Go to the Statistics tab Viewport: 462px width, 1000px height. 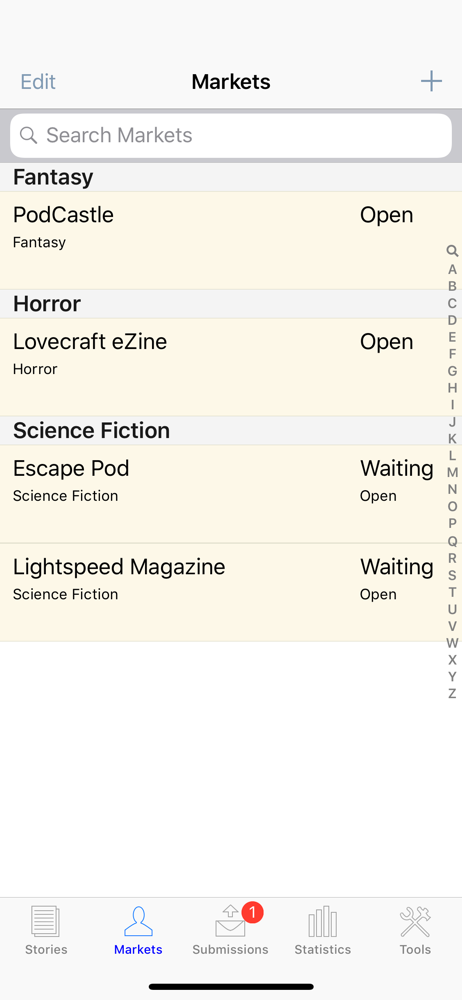[323, 931]
